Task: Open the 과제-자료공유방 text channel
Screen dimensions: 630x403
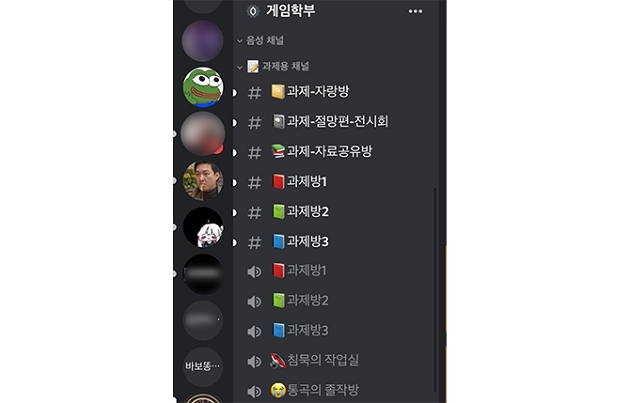Action: [x=329, y=152]
